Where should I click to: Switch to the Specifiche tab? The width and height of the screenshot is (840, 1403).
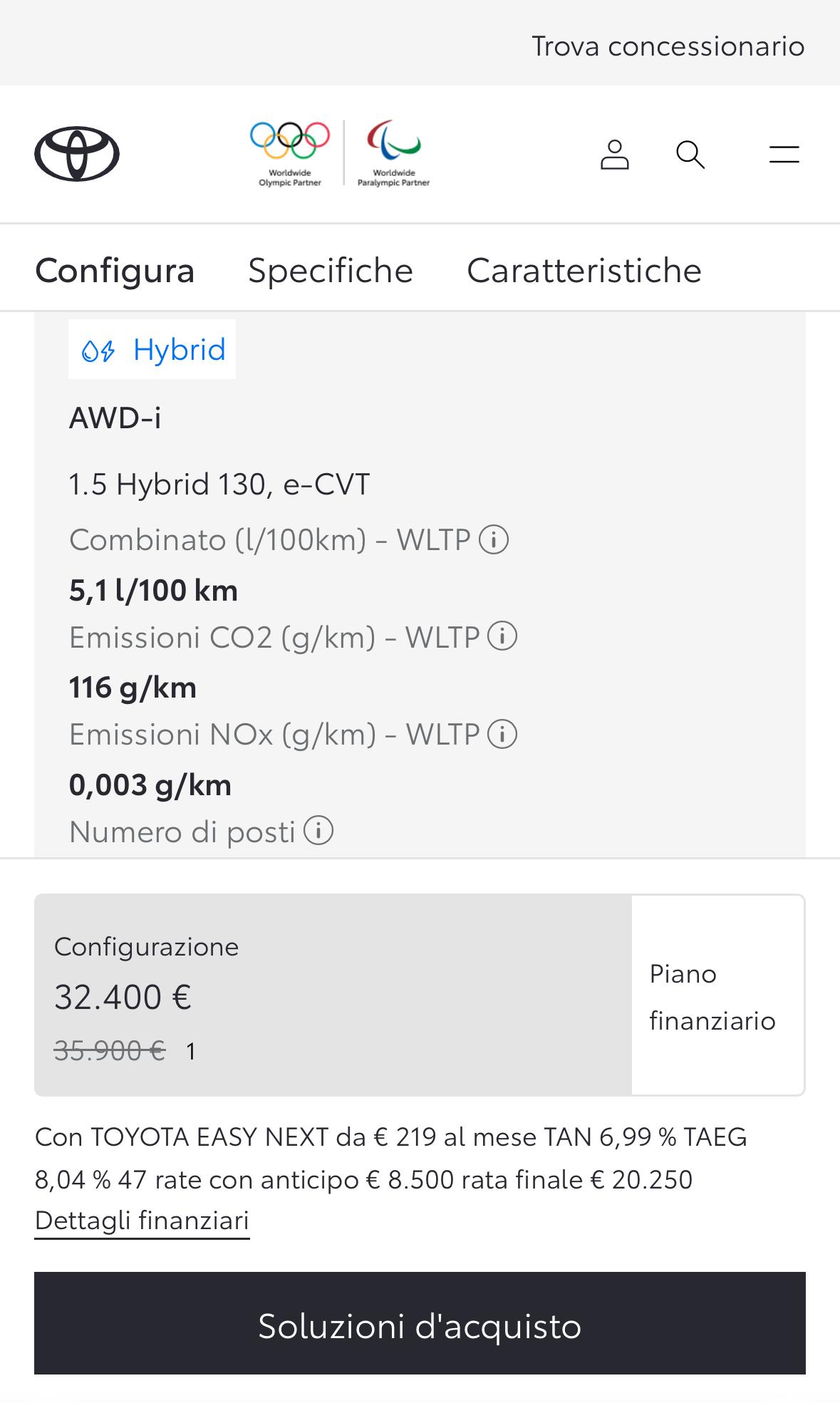tap(331, 270)
